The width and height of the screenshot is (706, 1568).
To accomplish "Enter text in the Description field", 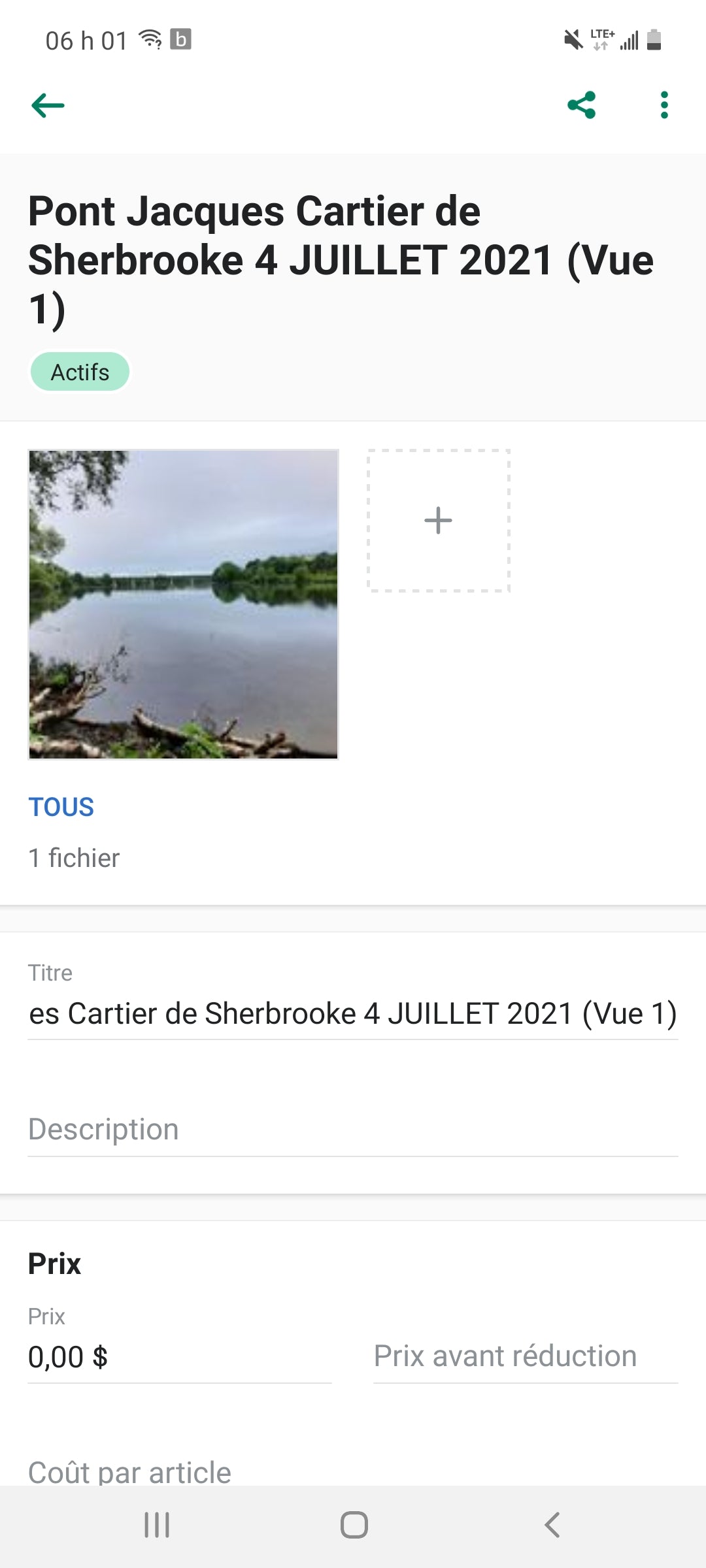I will (x=353, y=1130).
